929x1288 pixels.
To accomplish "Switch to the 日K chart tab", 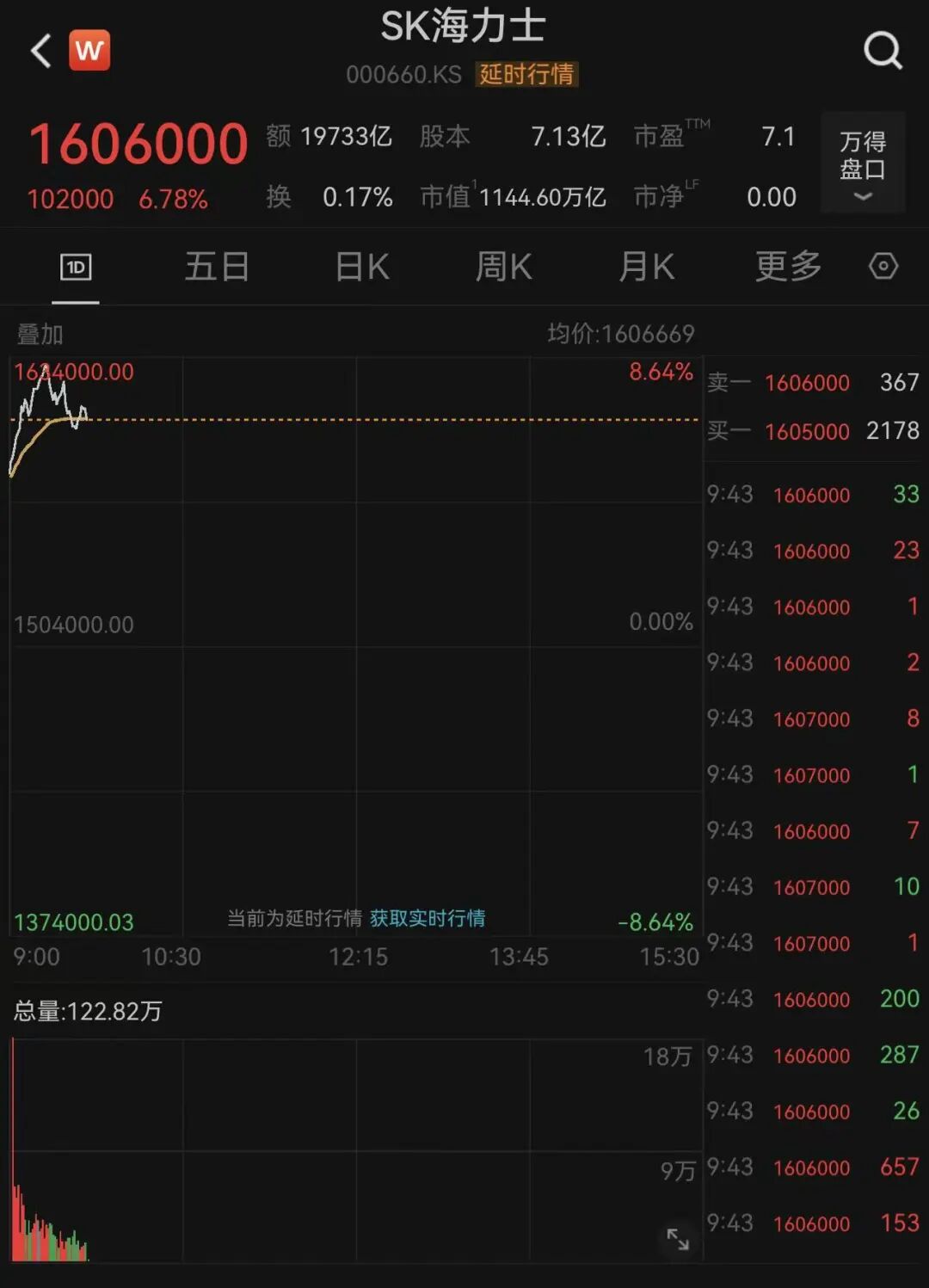I will click(x=362, y=267).
